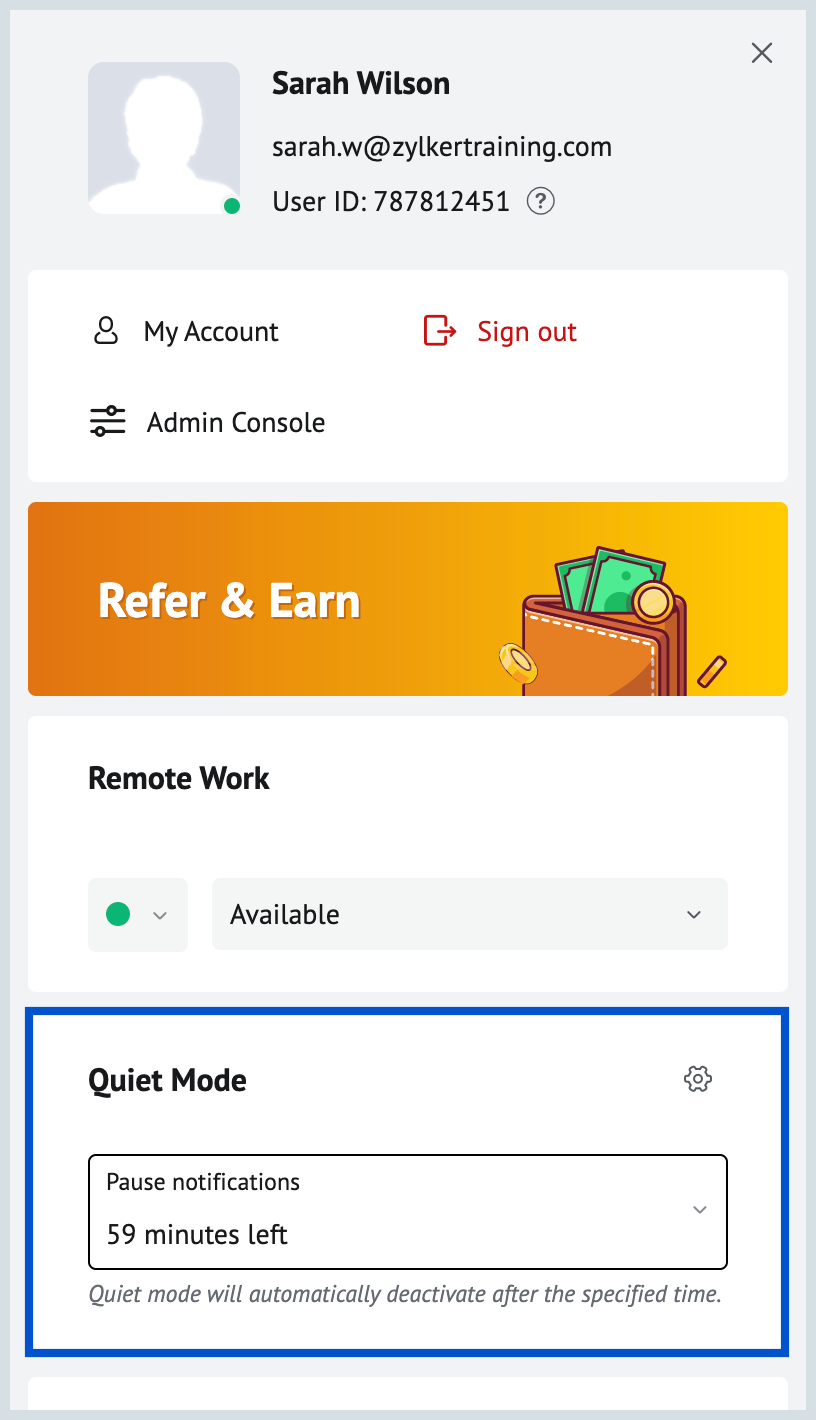Select the Admin Console sliders icon

click(x=107, y=421)
